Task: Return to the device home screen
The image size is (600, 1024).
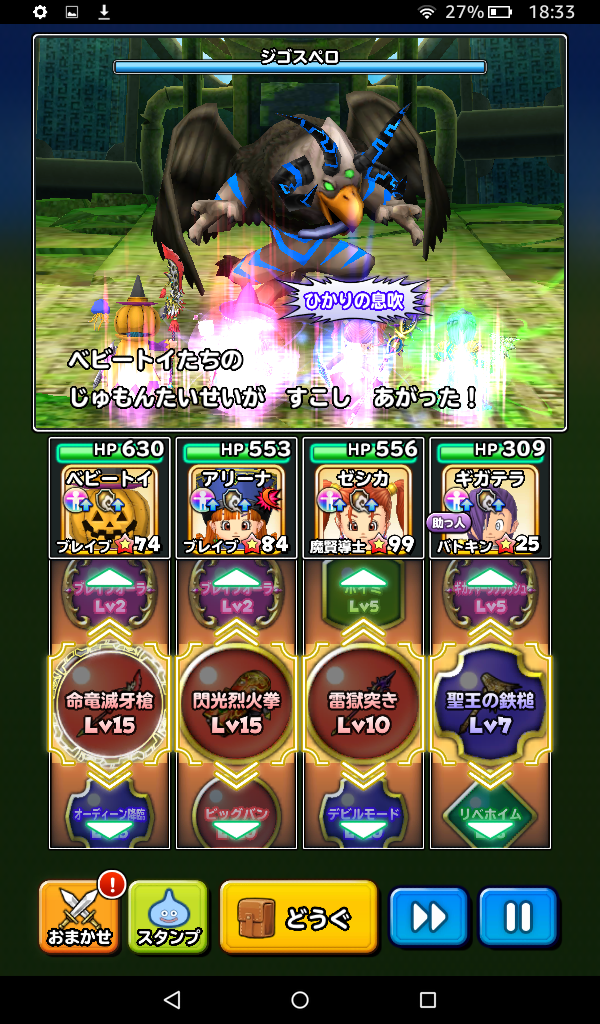Action: tap(300, 1000)
